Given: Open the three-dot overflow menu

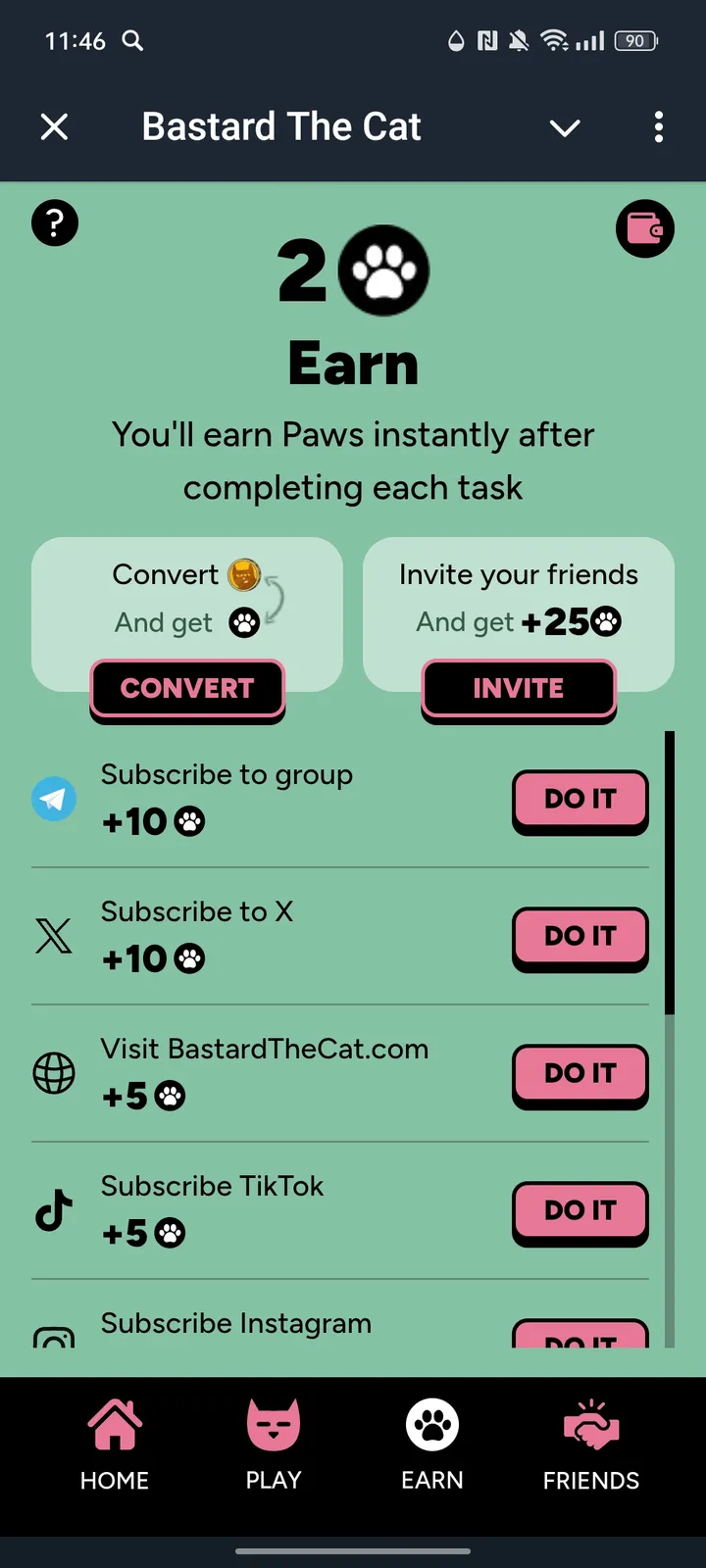Looking at the screenshot, I should click(659, 127).
